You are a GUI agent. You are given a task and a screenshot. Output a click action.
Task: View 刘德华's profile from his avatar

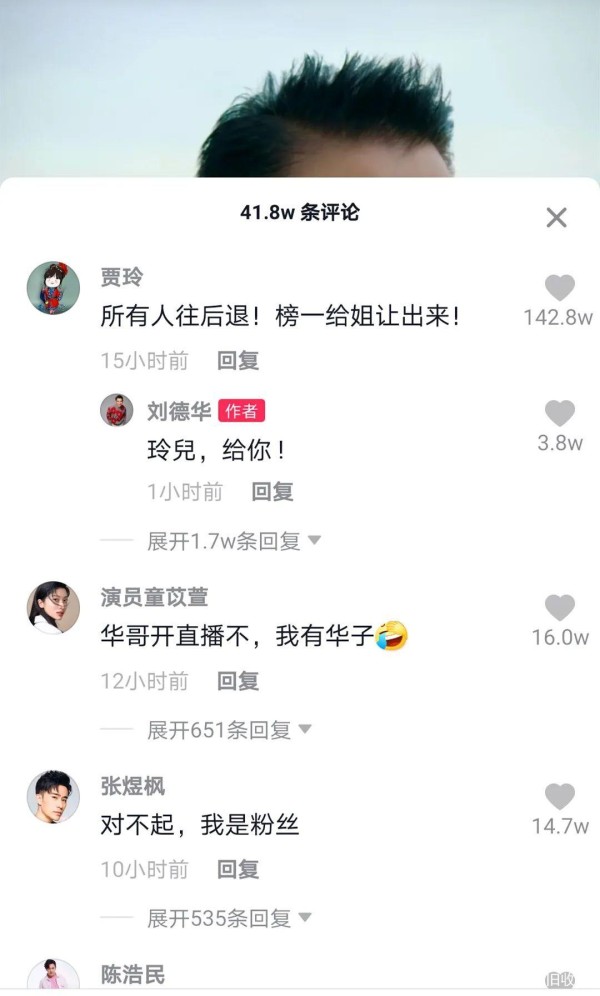pos(117,410)
